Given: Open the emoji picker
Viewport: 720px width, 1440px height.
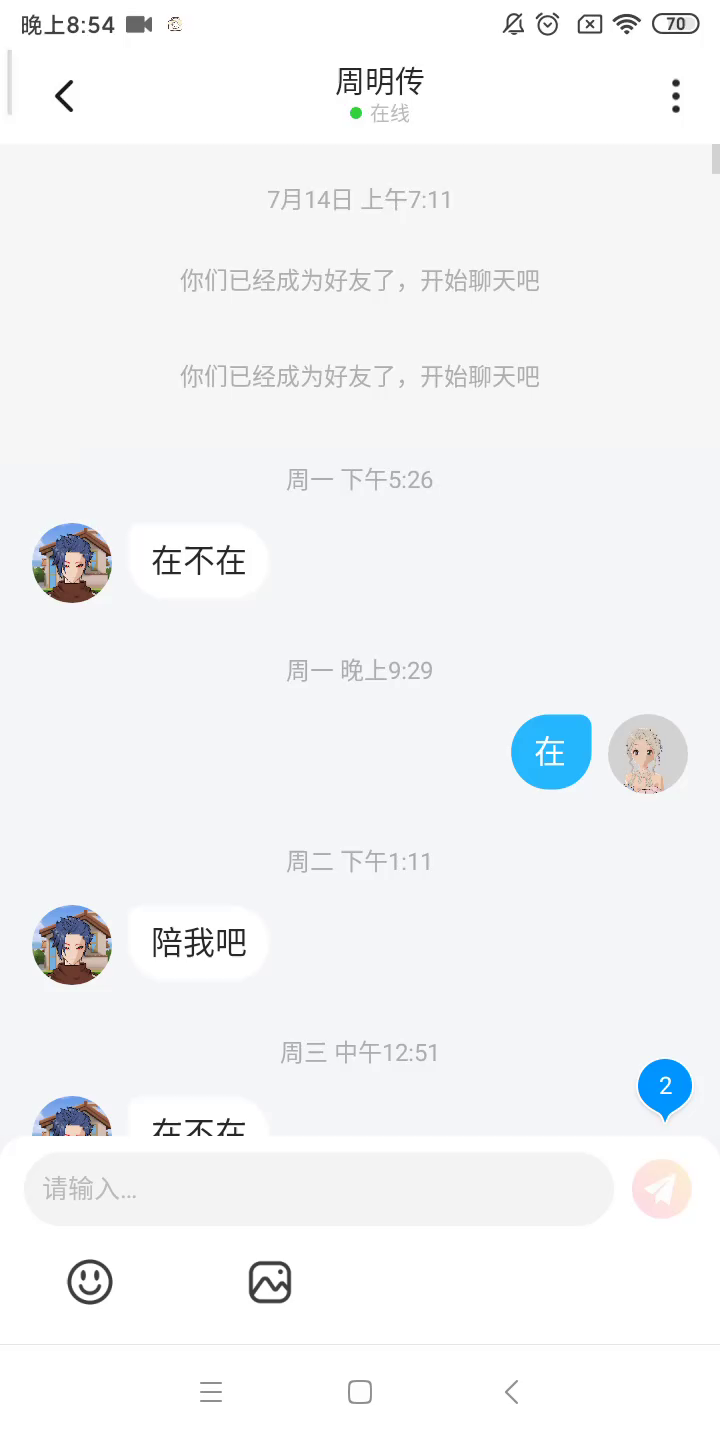Looking at the screenshot, I should coord(90,1282).
